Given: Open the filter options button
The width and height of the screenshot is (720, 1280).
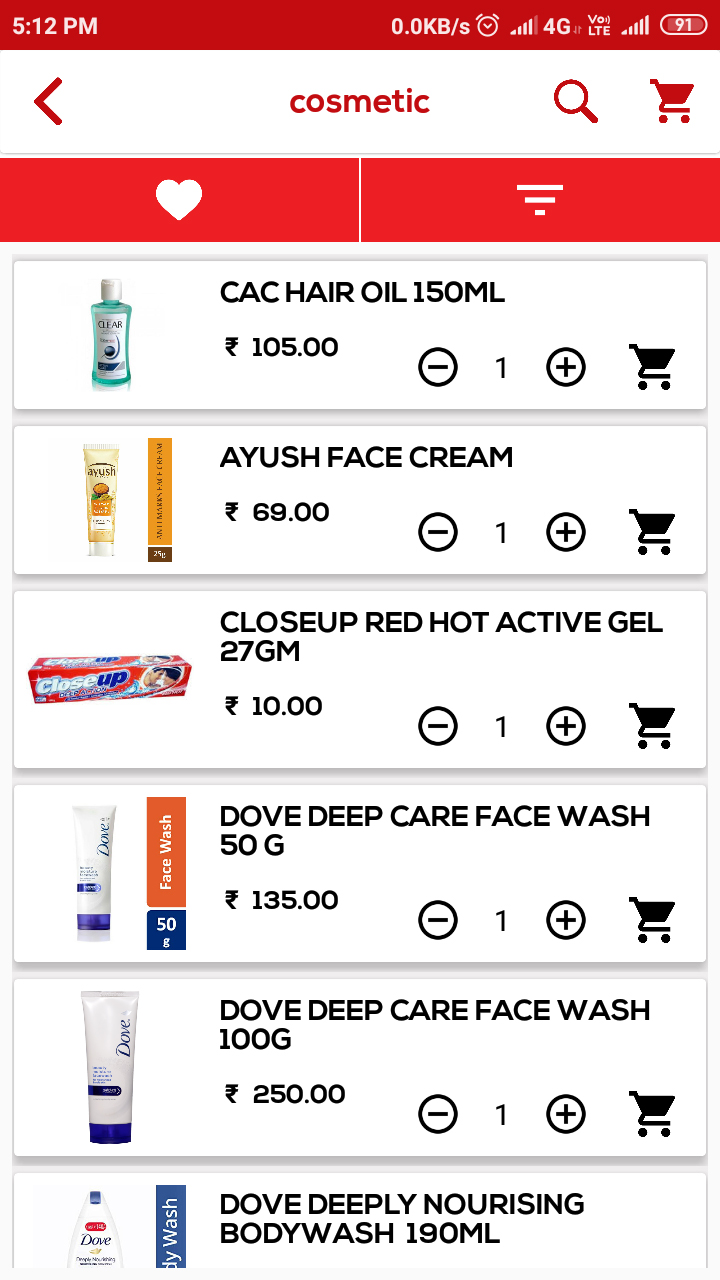Looking at the screenshot, I should click(x=540, y=200).
